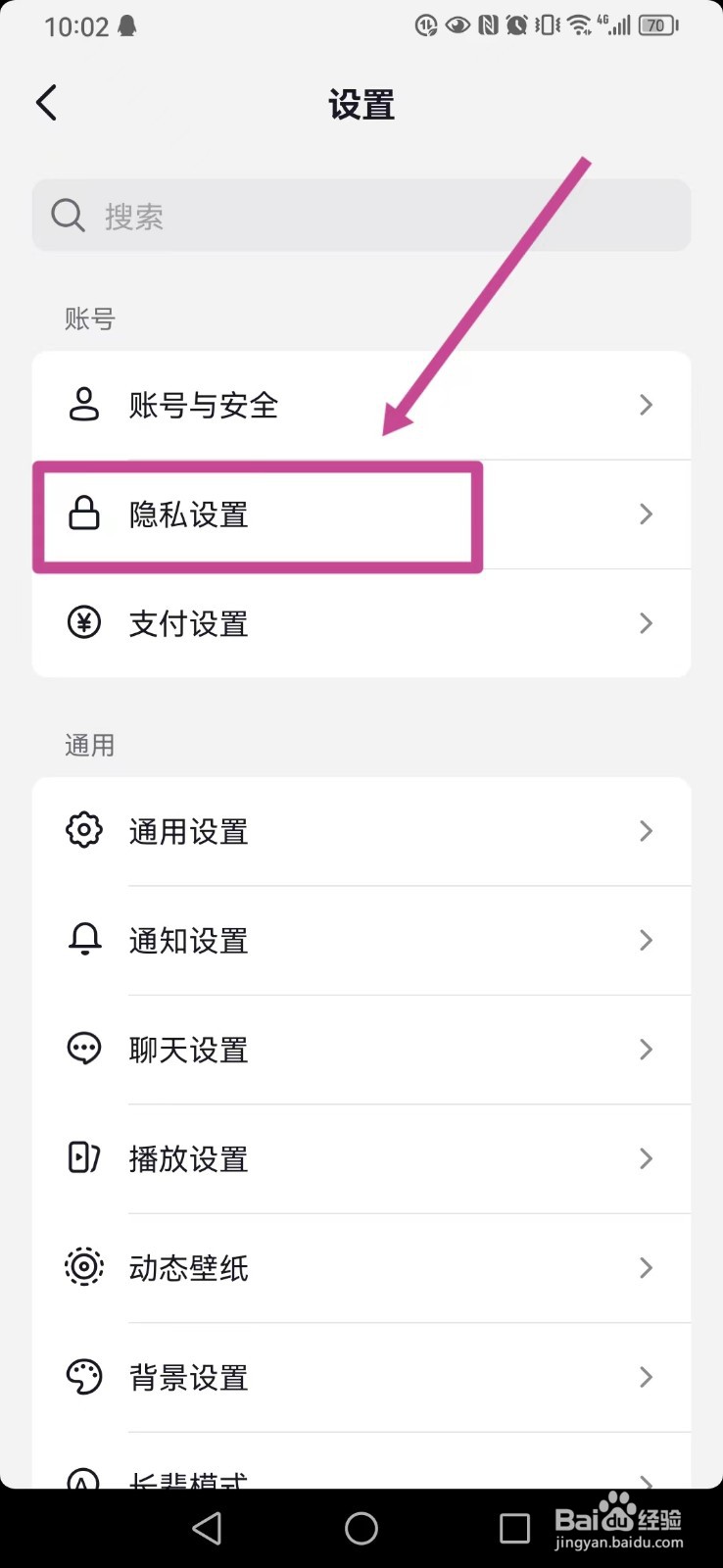
Task: Expand 通知设置 with its right chevron
Action: (x=646, y=940)
